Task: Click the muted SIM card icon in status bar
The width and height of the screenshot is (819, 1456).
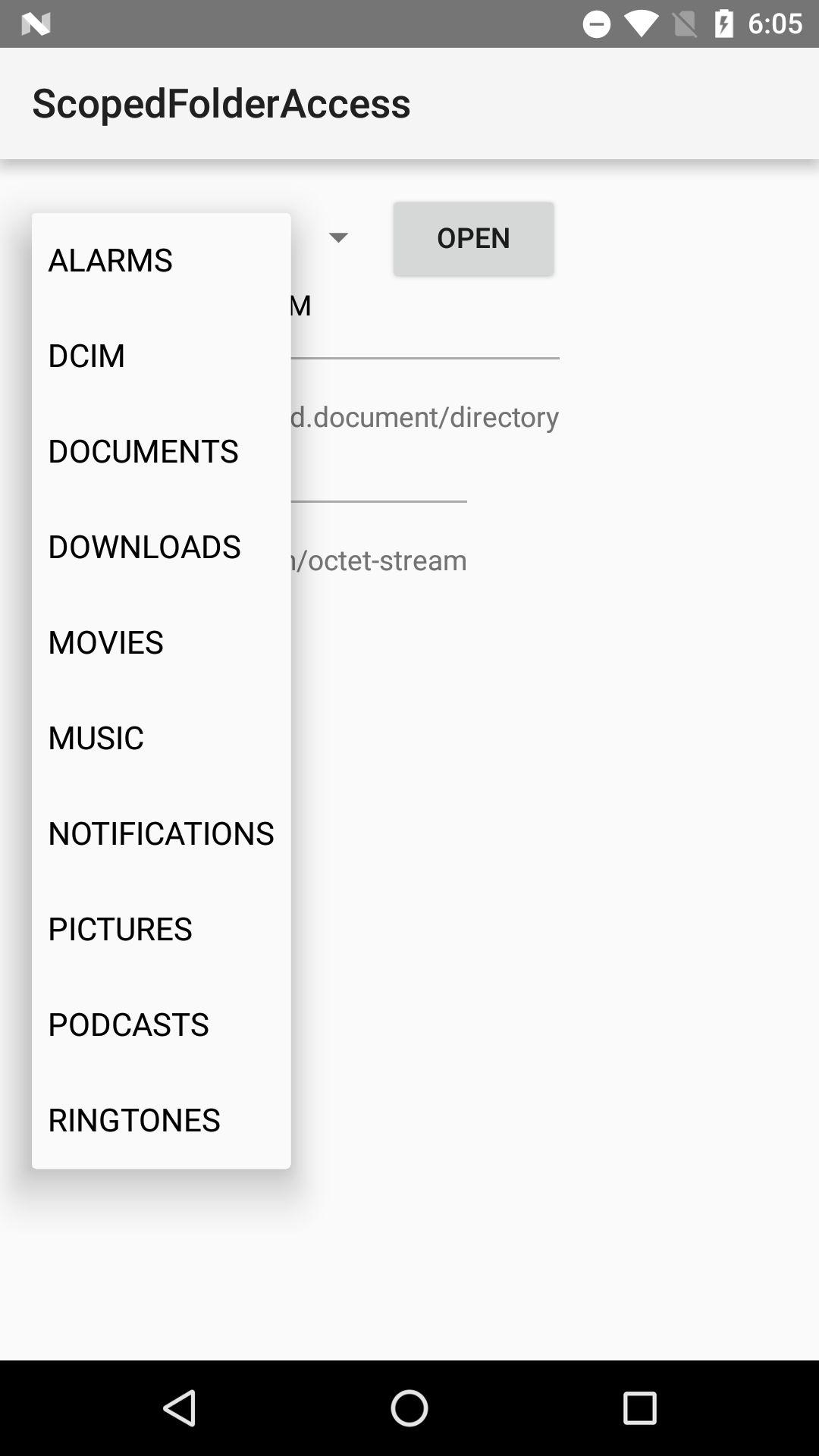Action: point(685,24)
